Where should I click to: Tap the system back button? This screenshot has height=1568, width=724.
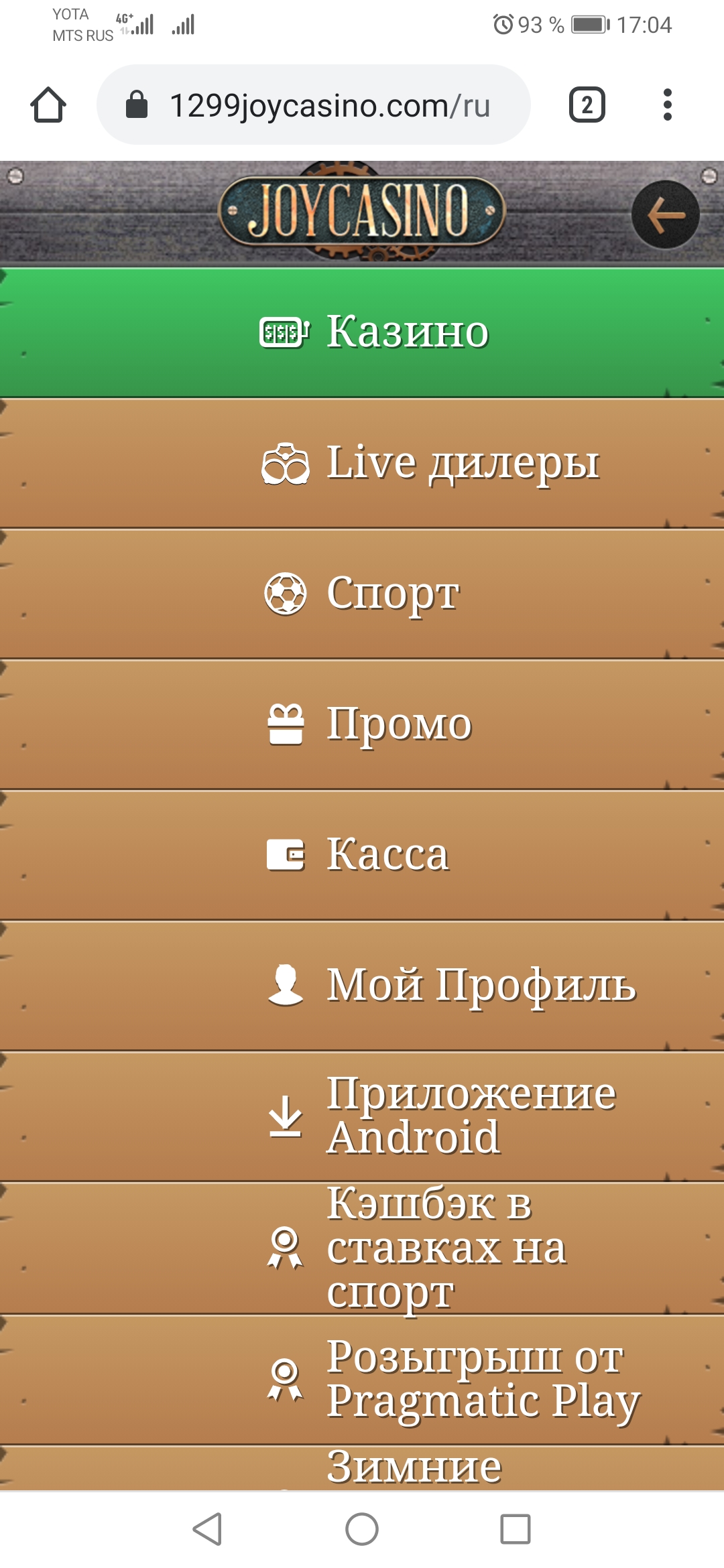pos(207,1529)
